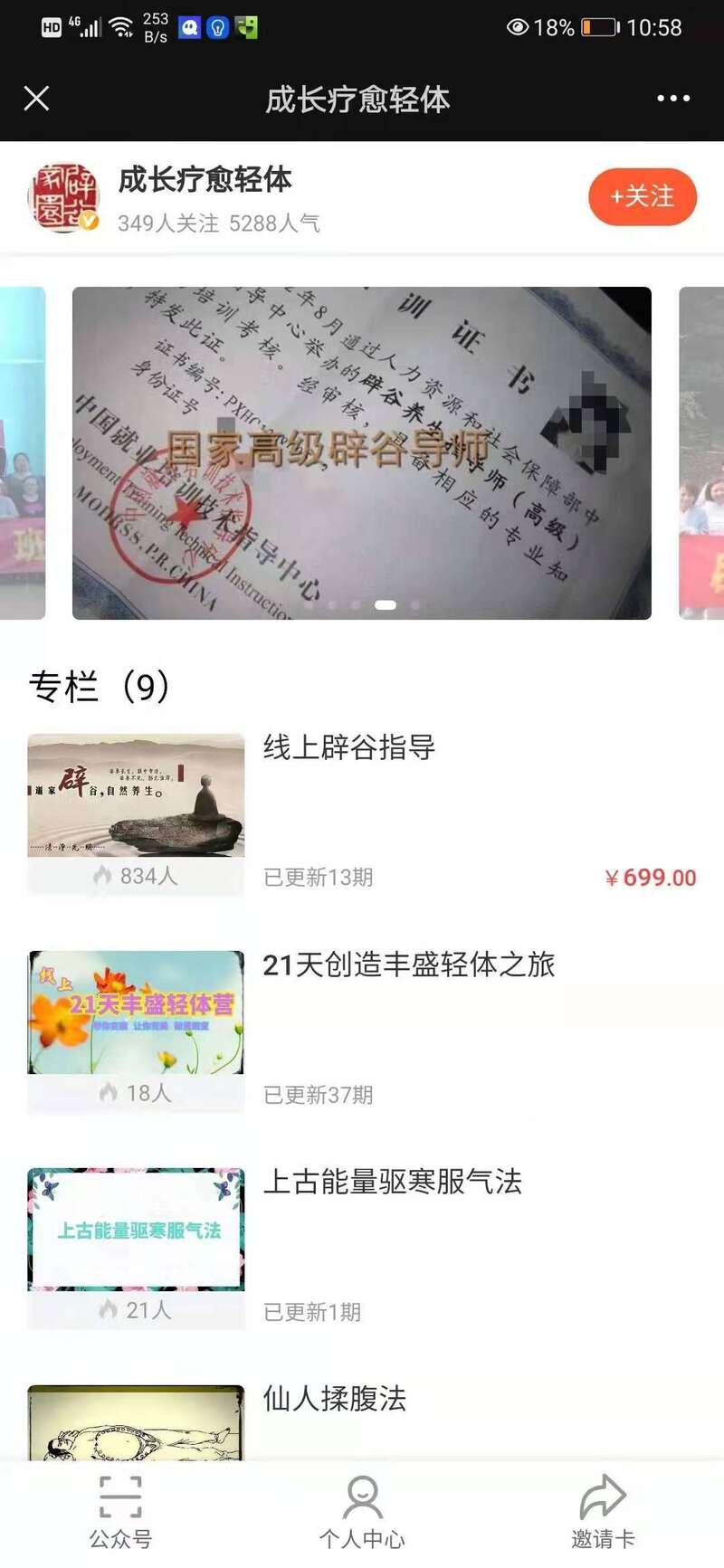Open the 上古能量驱寒服气法 column
This screenshot has height=1568, width=724.
pos(392,1182)
